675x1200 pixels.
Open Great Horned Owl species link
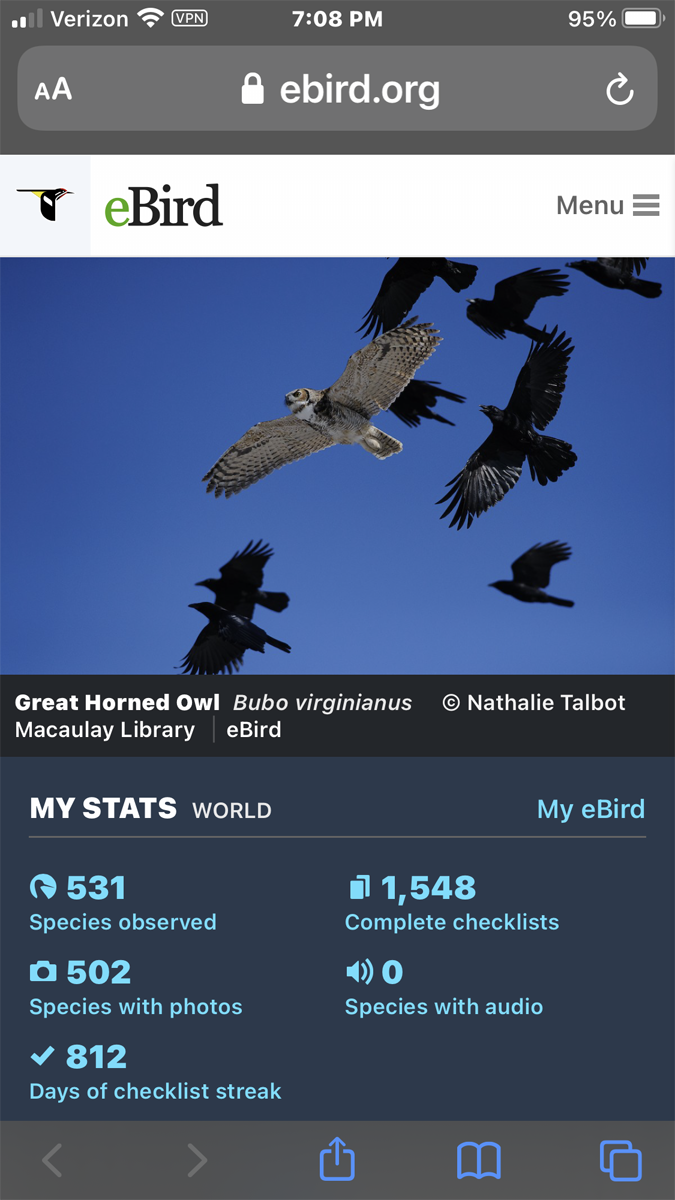[116, 703]
